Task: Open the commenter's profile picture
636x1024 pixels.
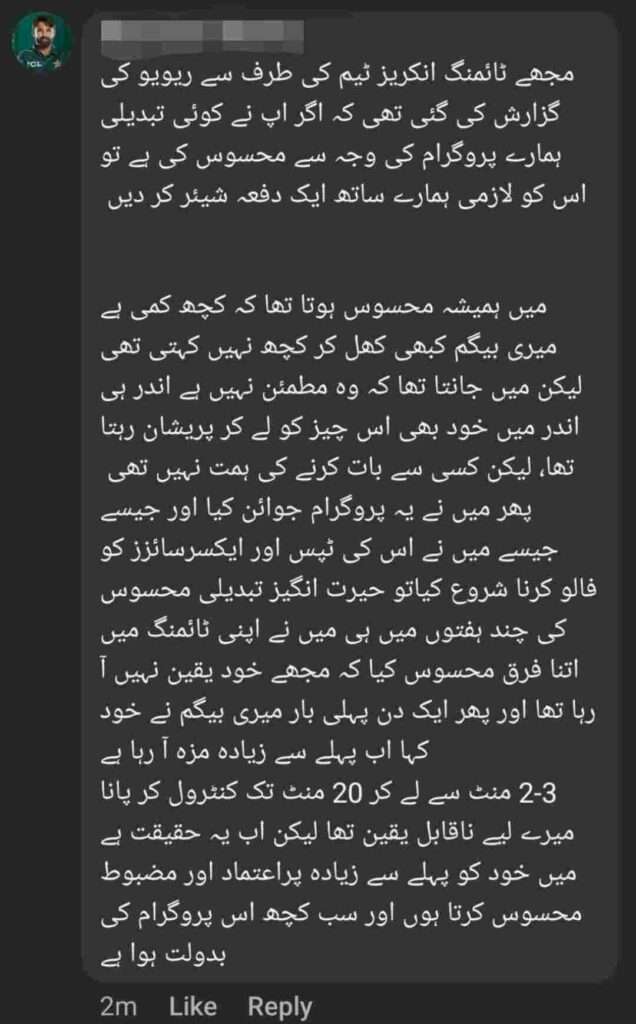Action: click(x=41, y=42)
